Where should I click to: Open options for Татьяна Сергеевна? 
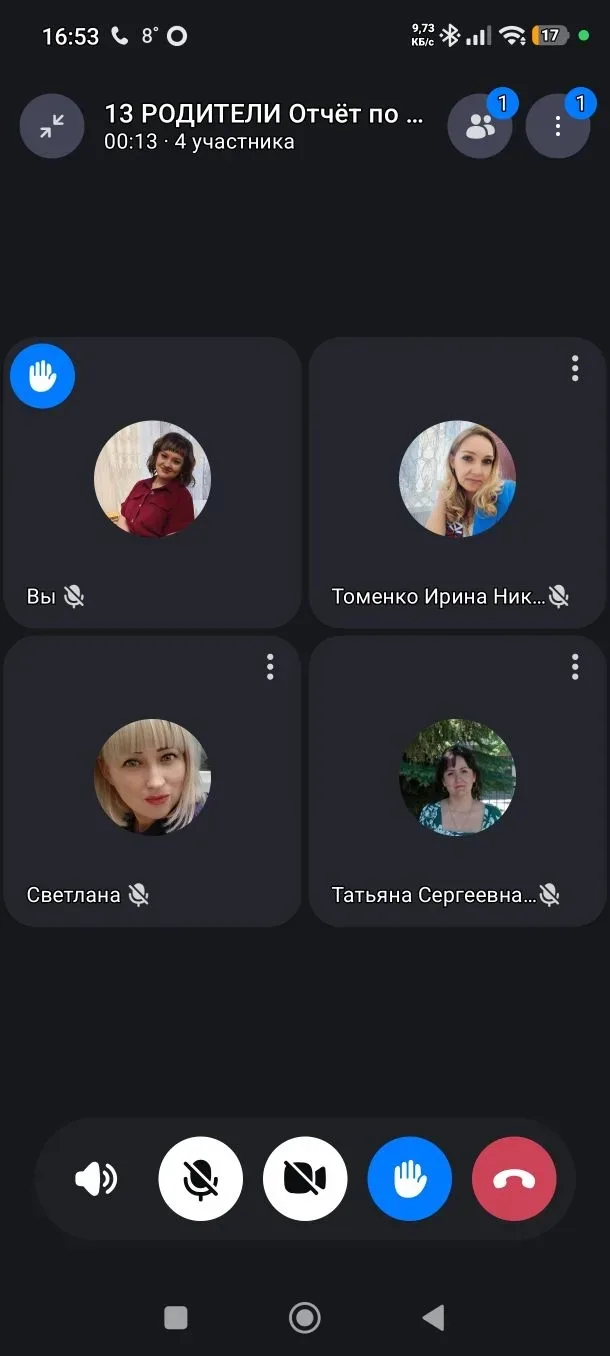575,667
